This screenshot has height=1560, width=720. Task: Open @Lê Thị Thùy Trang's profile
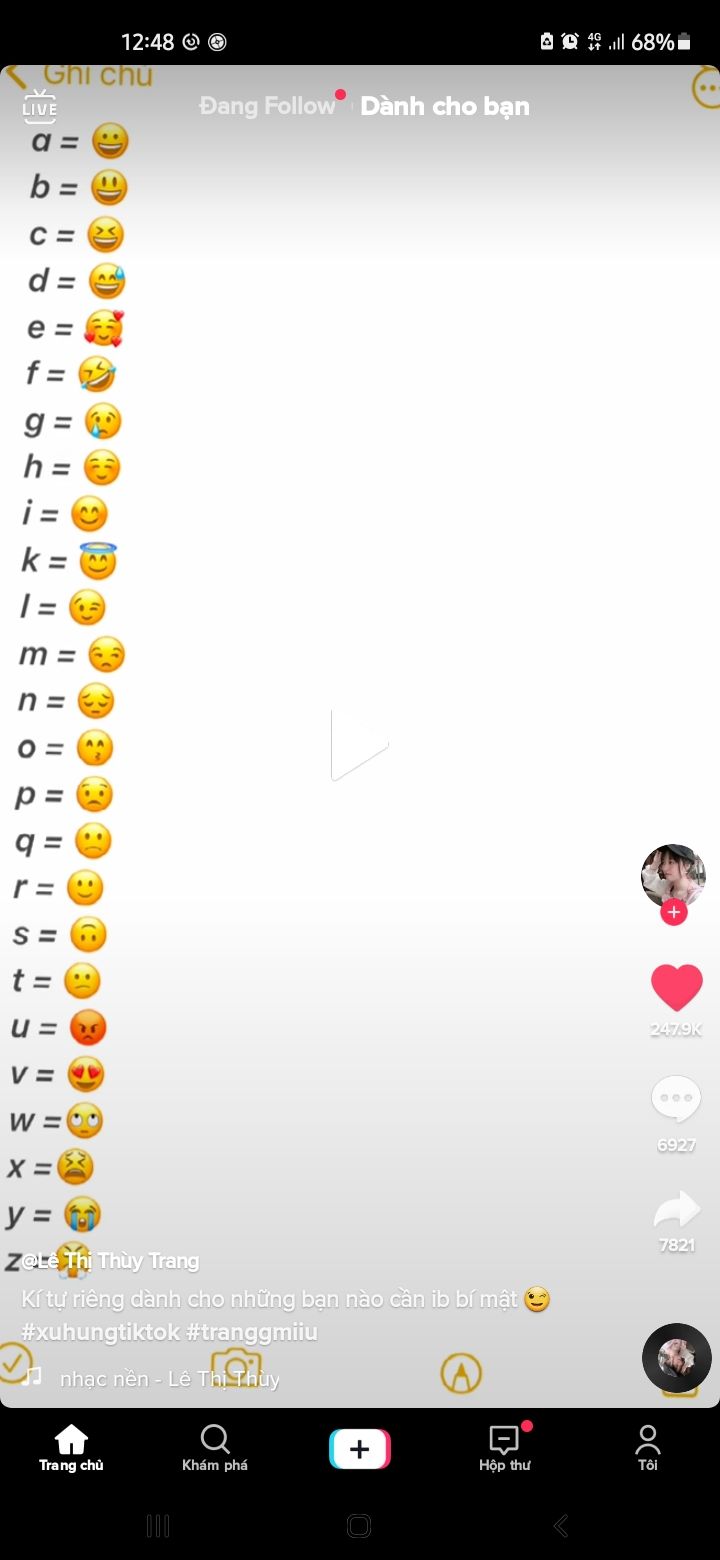tap(110, 1261)
